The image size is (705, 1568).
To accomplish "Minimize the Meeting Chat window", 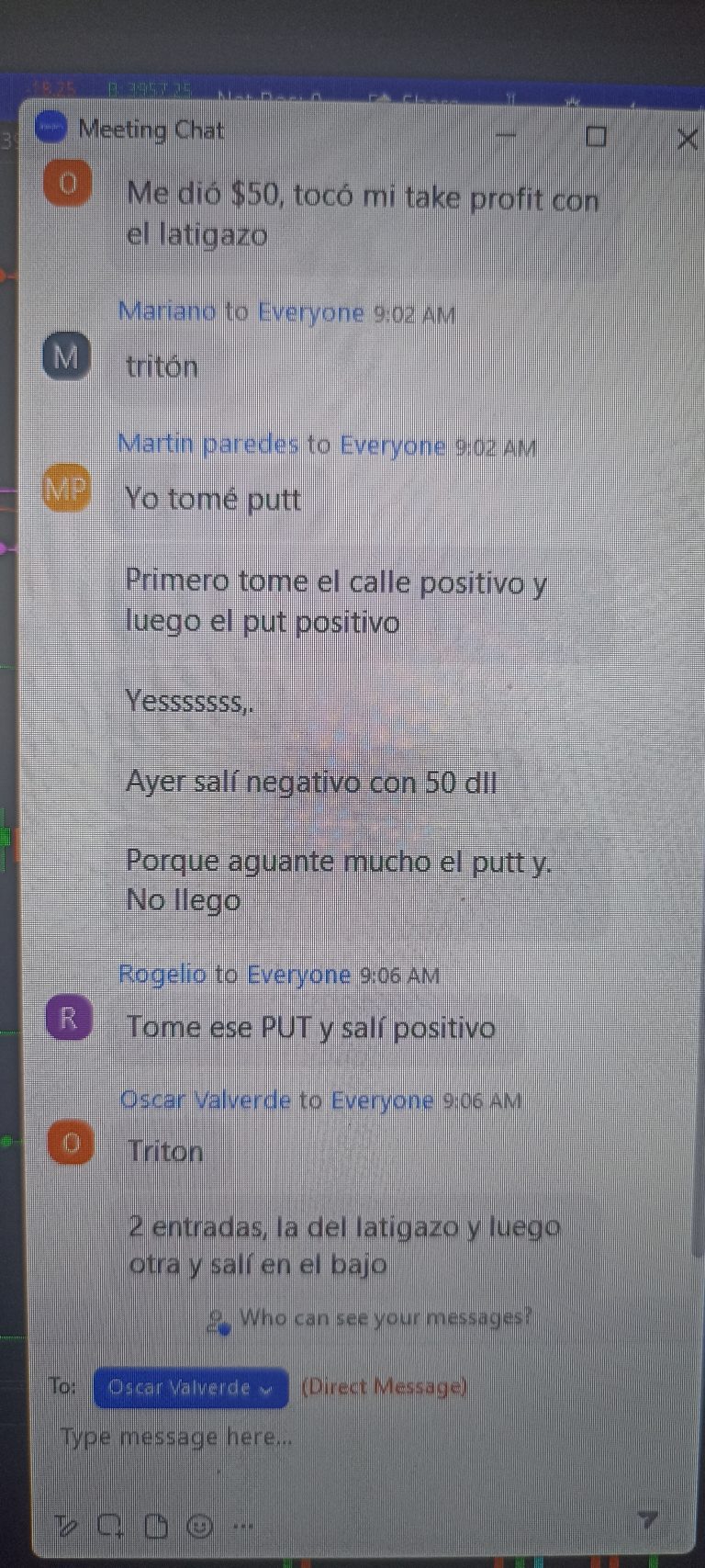I will (504, 137).
